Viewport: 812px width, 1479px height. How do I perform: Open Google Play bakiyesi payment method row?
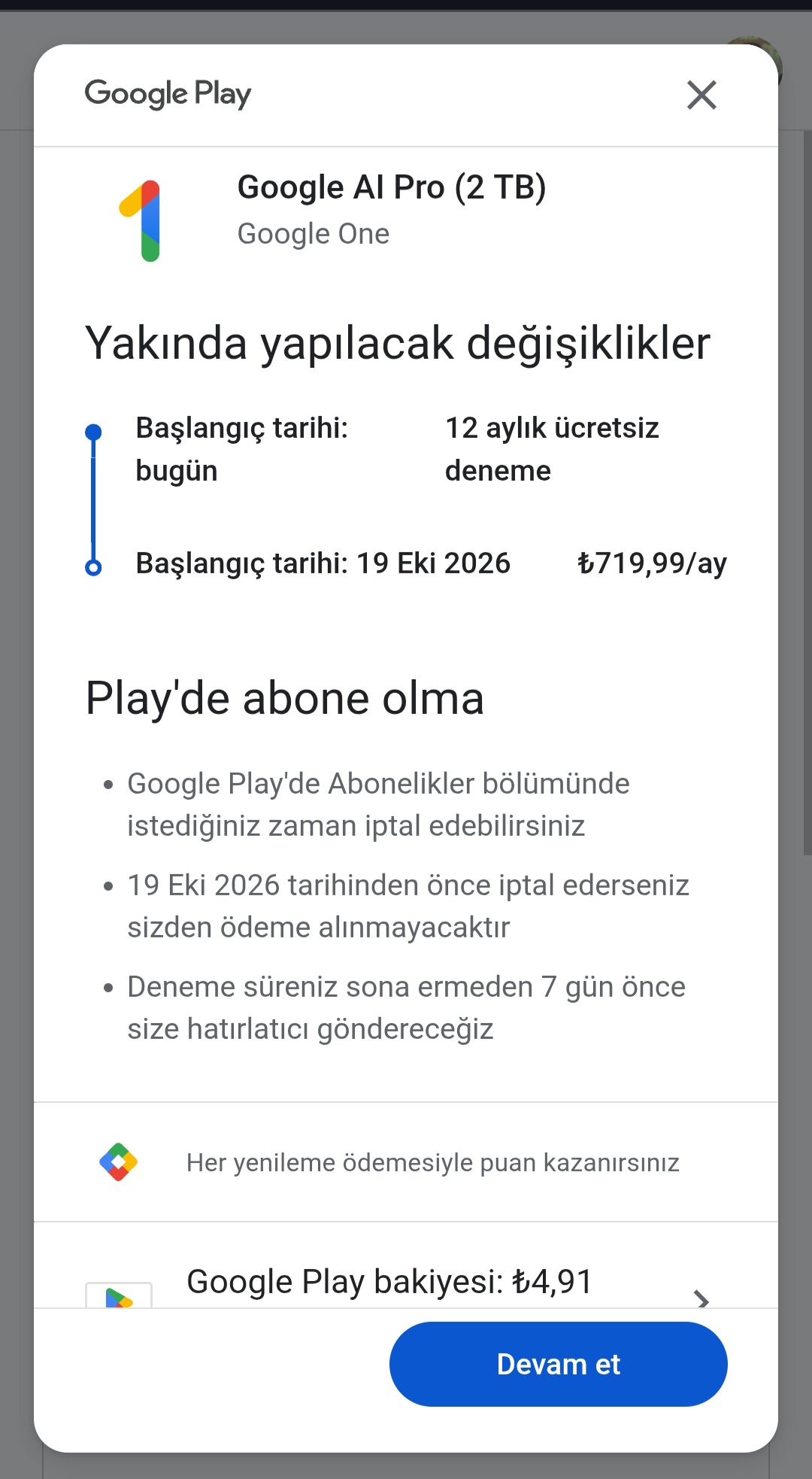point(406,1282)
